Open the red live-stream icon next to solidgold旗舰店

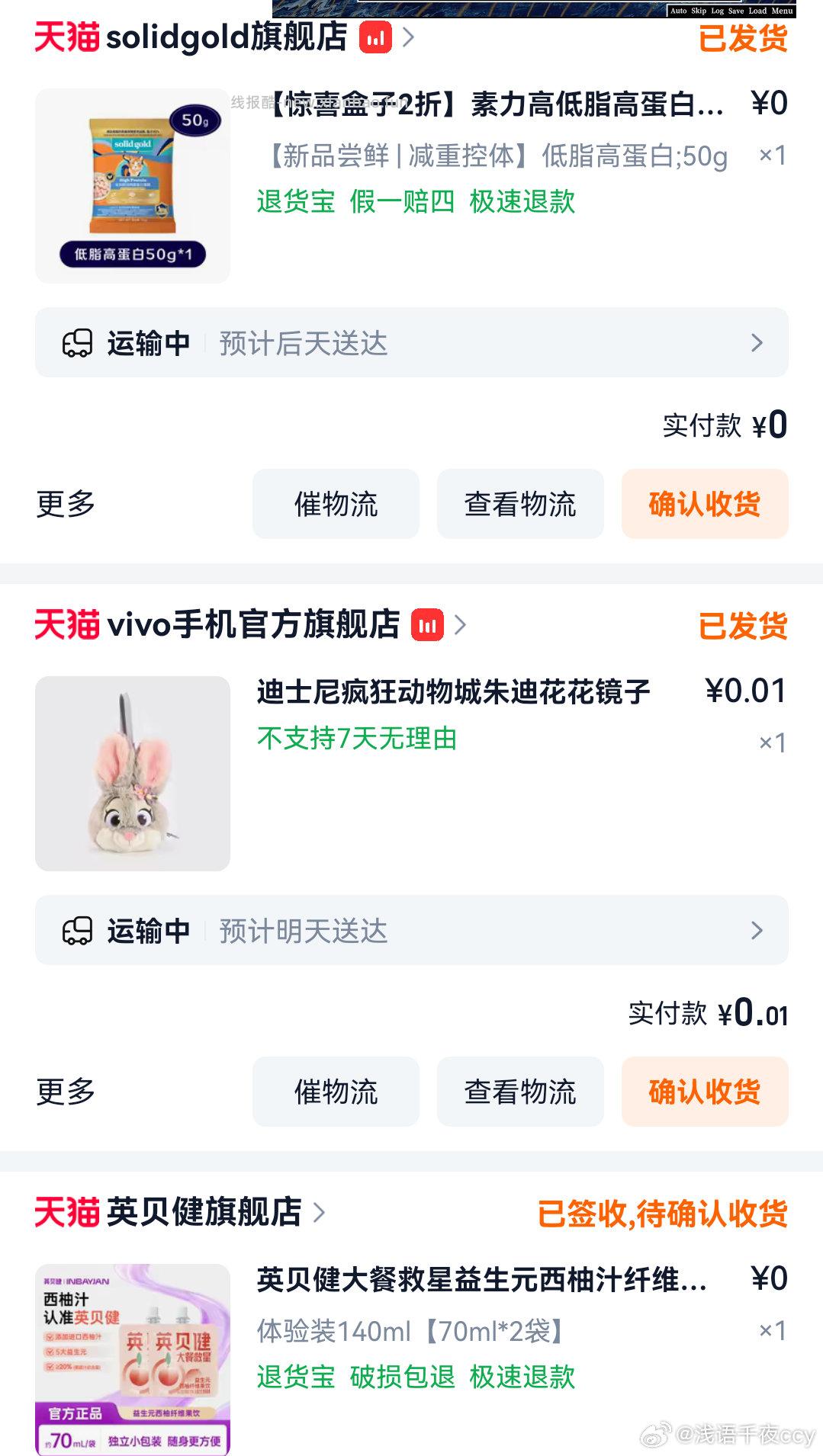point(375,37)
